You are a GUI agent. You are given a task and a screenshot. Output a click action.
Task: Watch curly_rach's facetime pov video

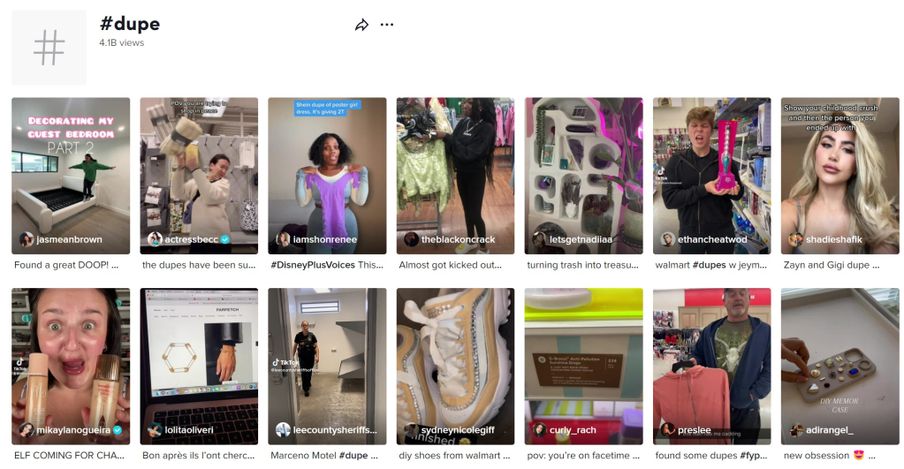pos(583,366)
